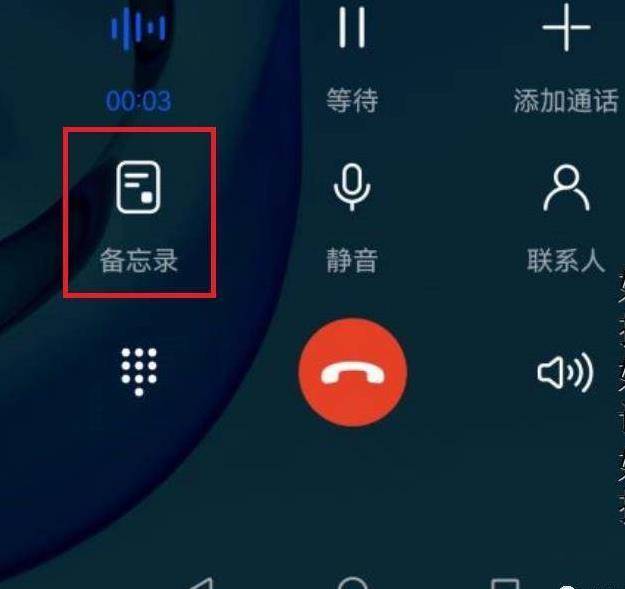Stop the ongoing call recording
The height and width of the screenshot is (589, 625).
pos(138,30)
